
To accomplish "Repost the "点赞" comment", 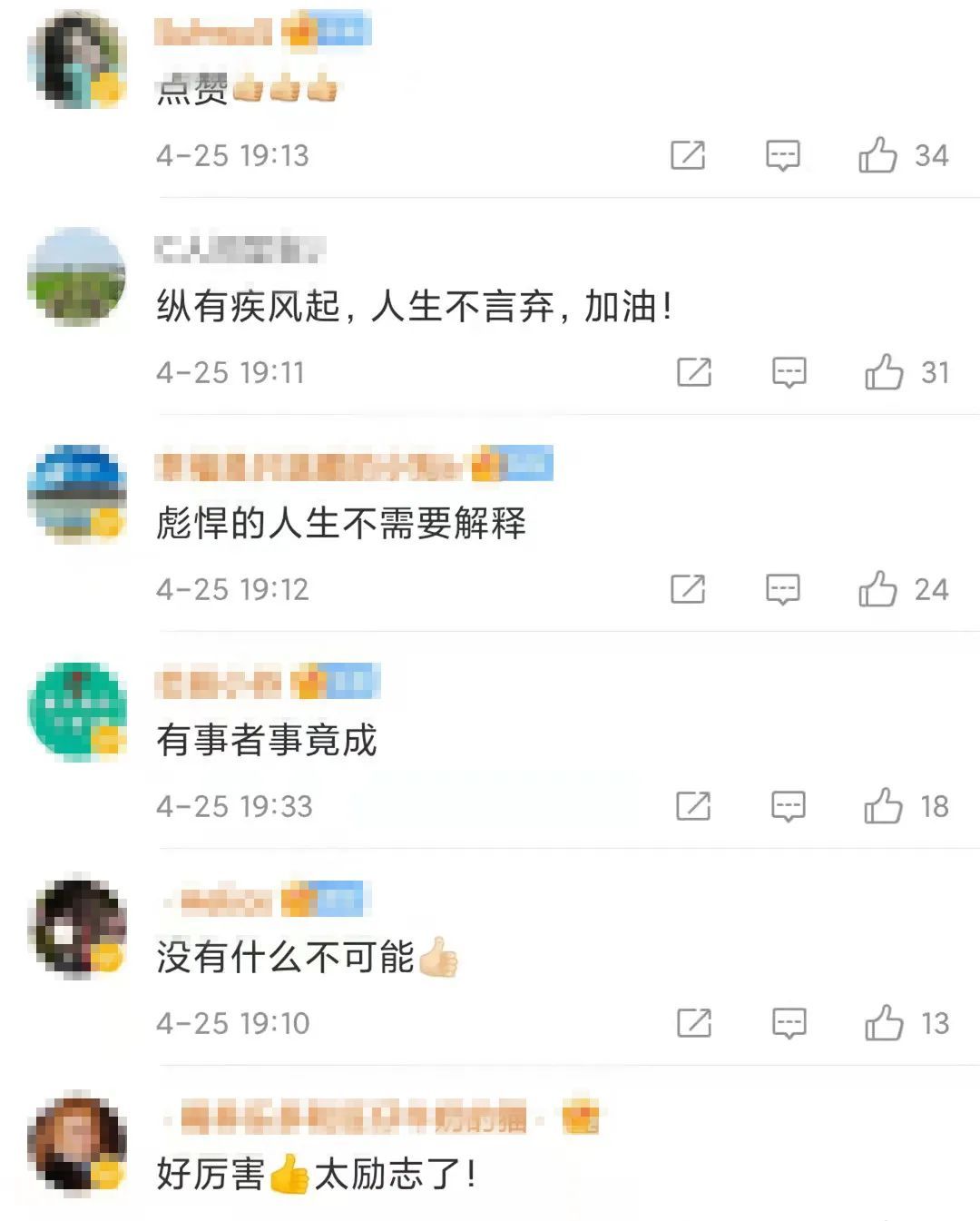I will [x=688, y=155].
